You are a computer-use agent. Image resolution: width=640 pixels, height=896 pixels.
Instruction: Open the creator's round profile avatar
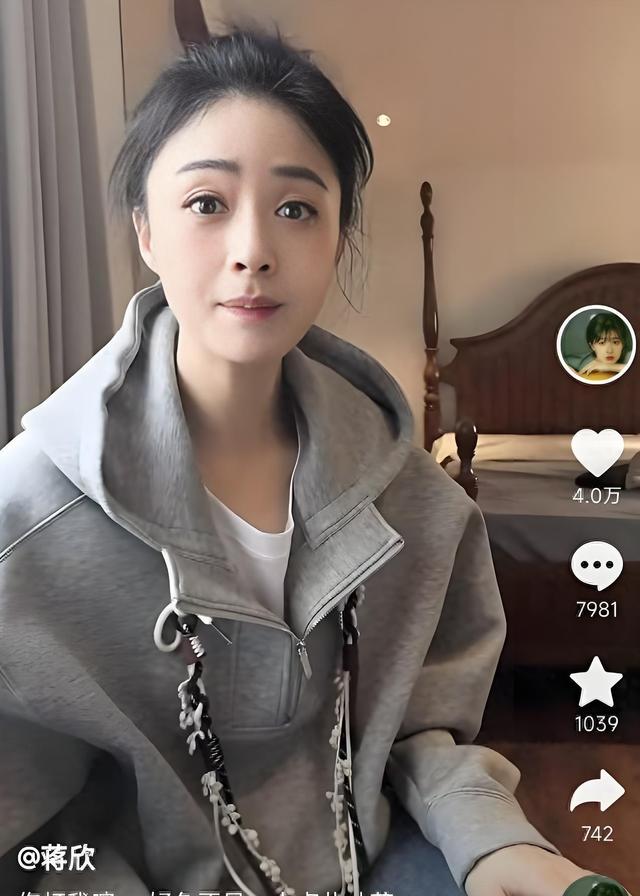(x=596, y=344)
